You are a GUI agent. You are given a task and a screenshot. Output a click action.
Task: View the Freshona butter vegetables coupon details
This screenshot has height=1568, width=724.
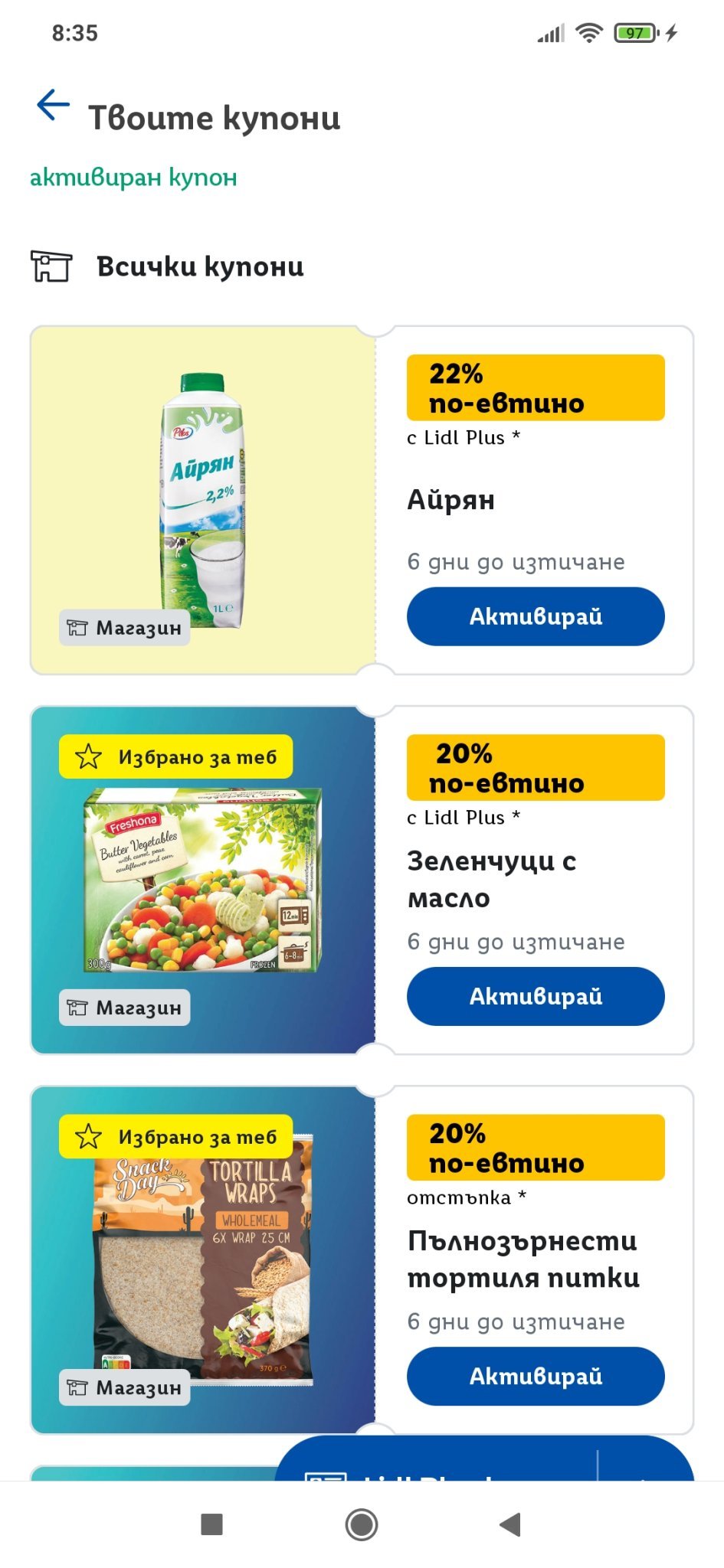pos(203,880)
